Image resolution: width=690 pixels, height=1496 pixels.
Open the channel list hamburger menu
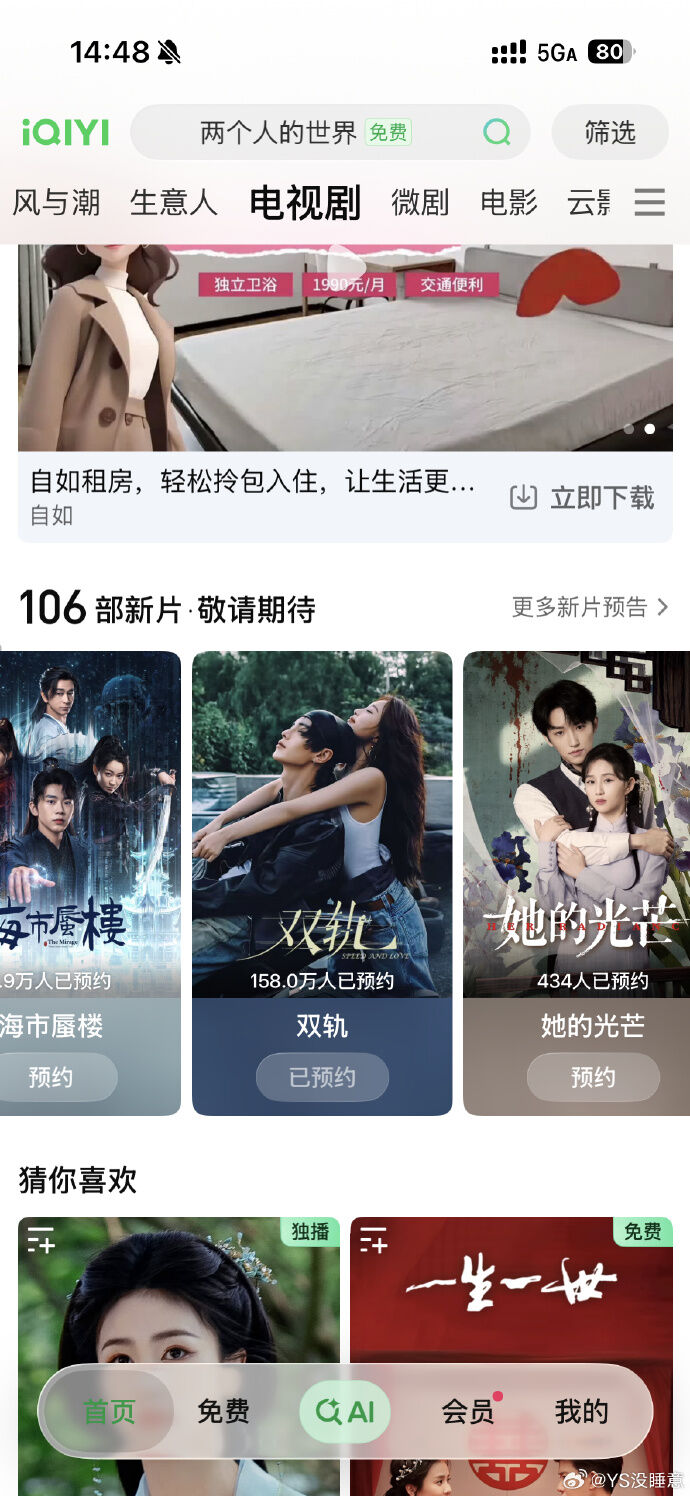650,202
